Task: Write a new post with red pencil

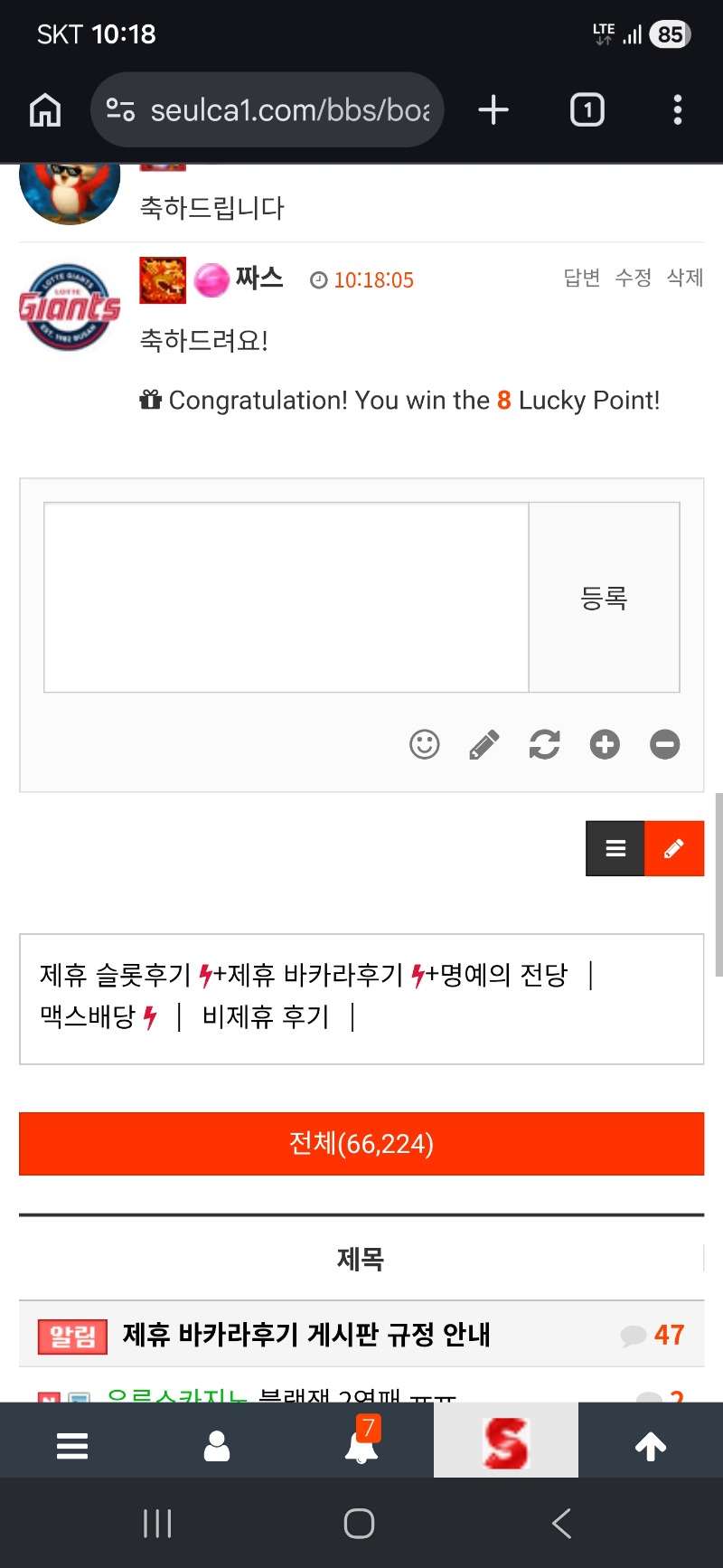Action: tap(674, 848)
